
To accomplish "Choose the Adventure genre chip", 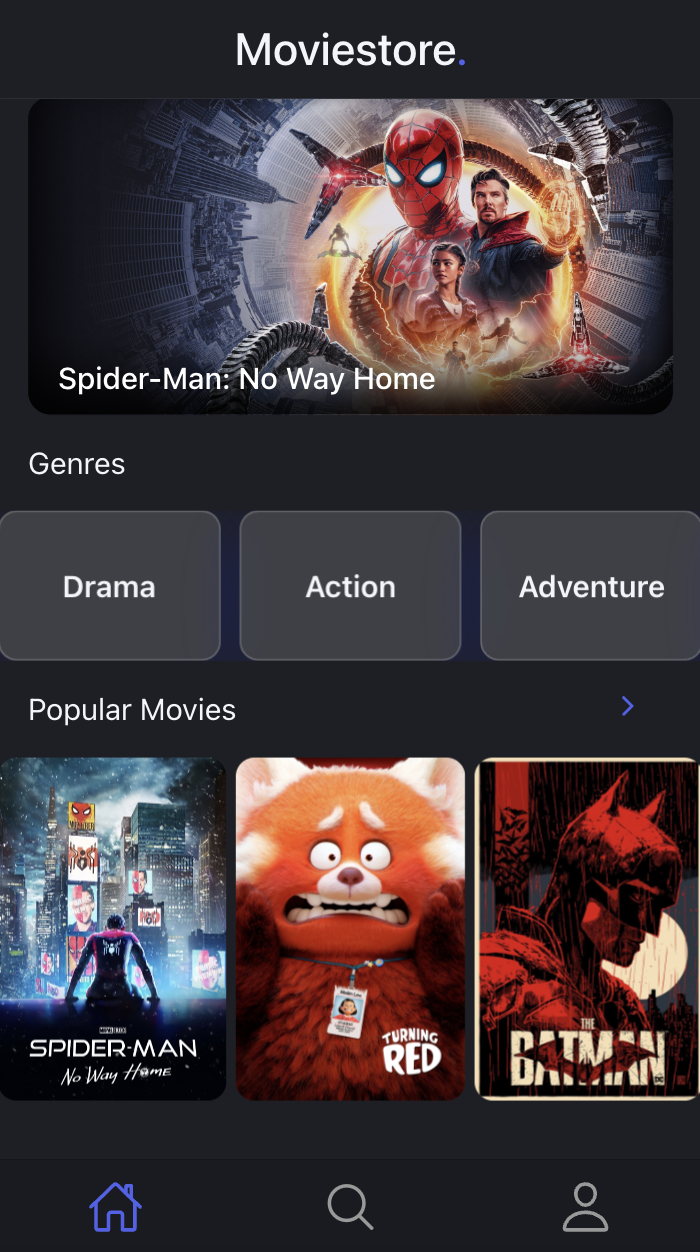I will tap(591, 586).
